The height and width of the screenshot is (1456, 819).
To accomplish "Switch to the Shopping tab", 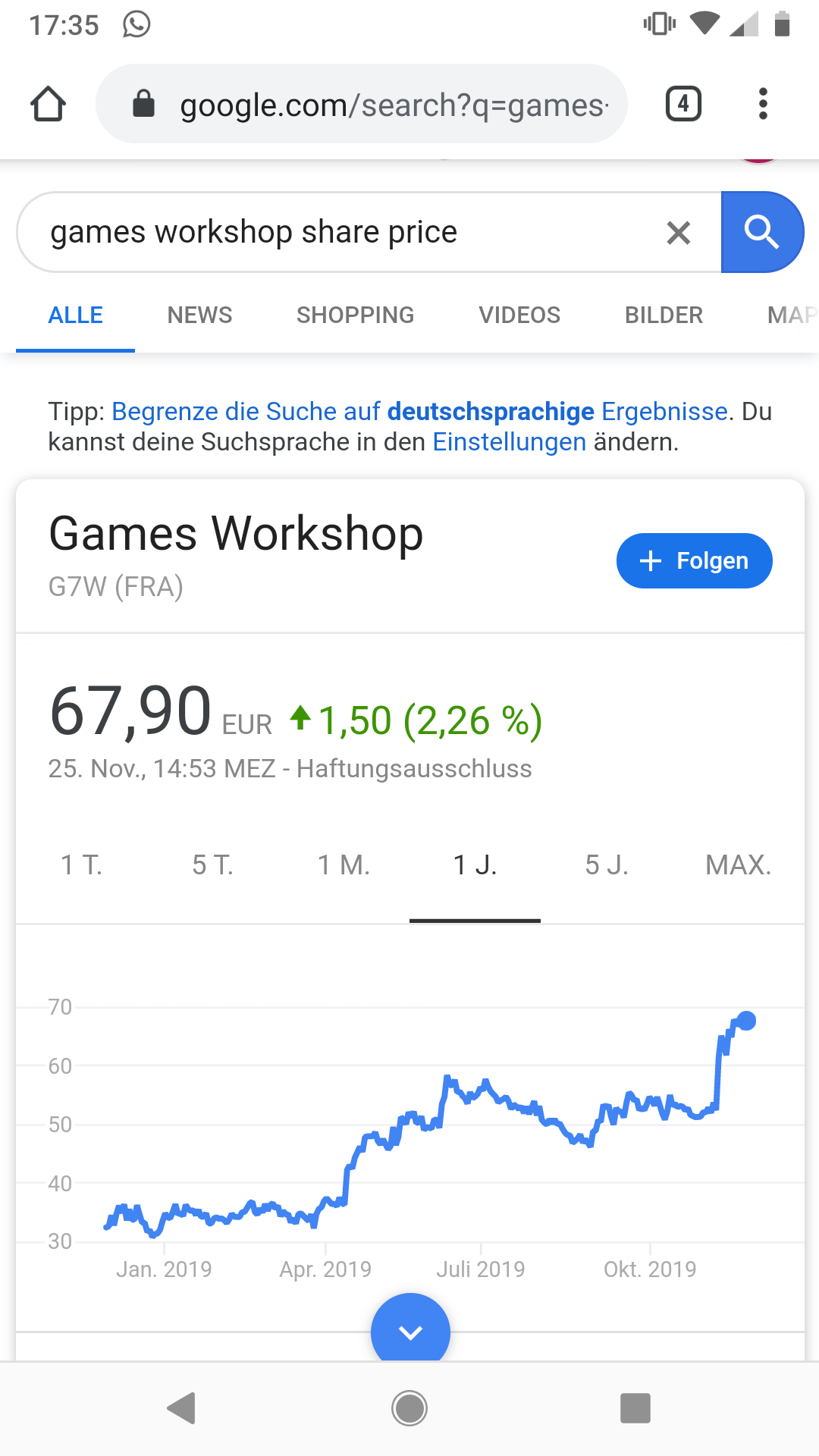I will tap(355, 315).
